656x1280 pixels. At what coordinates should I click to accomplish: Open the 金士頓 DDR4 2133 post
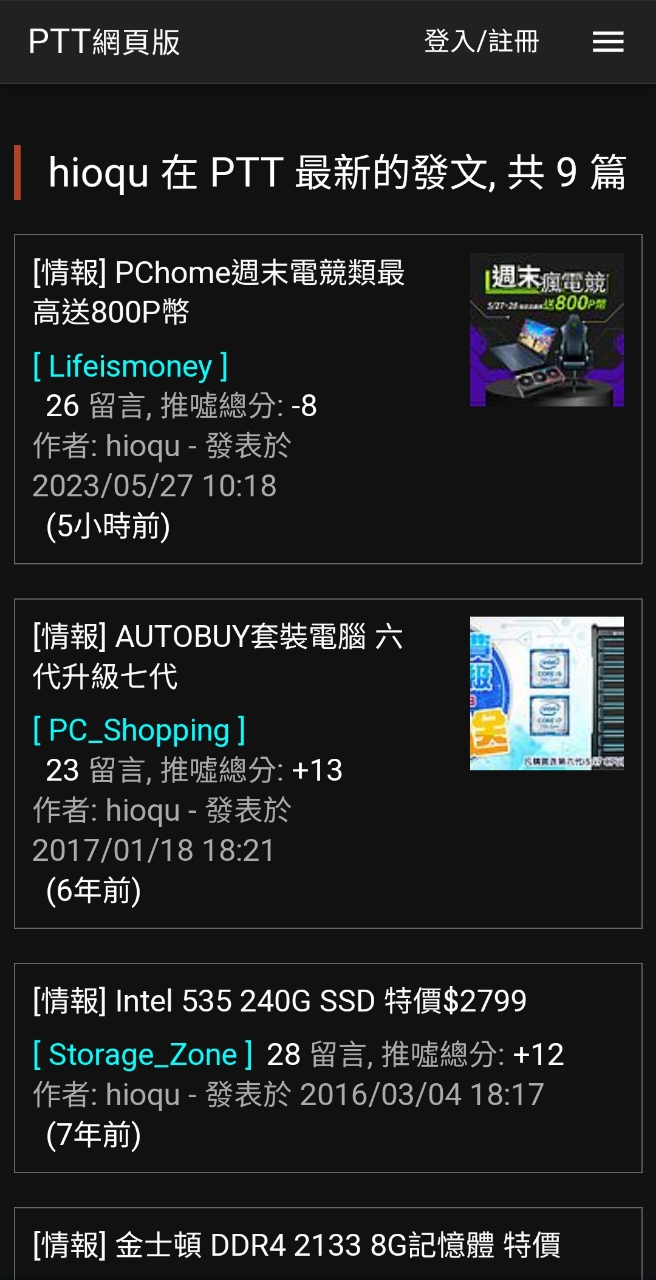click(x=296, y=1245)
